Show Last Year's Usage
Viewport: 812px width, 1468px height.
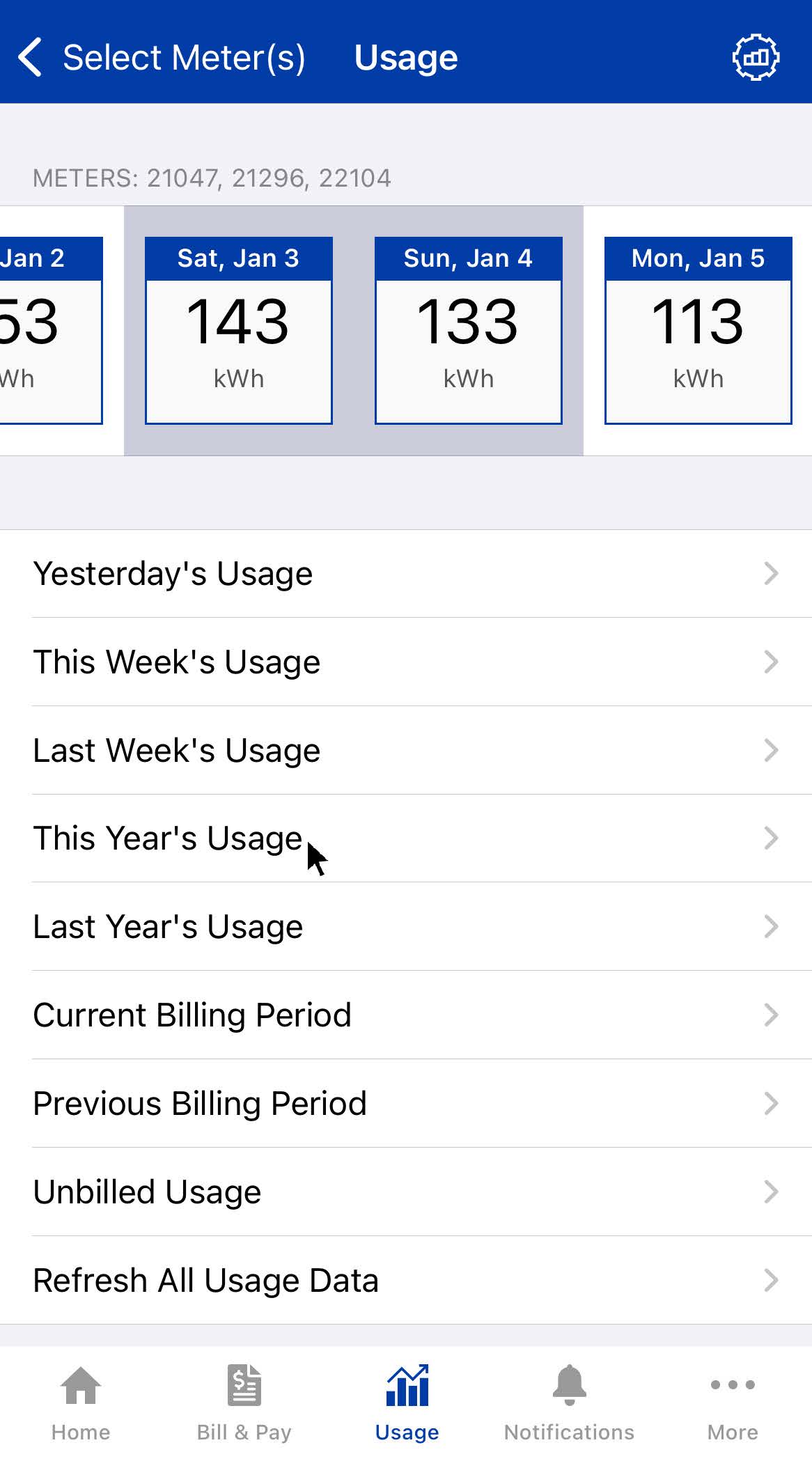(406, 927)
